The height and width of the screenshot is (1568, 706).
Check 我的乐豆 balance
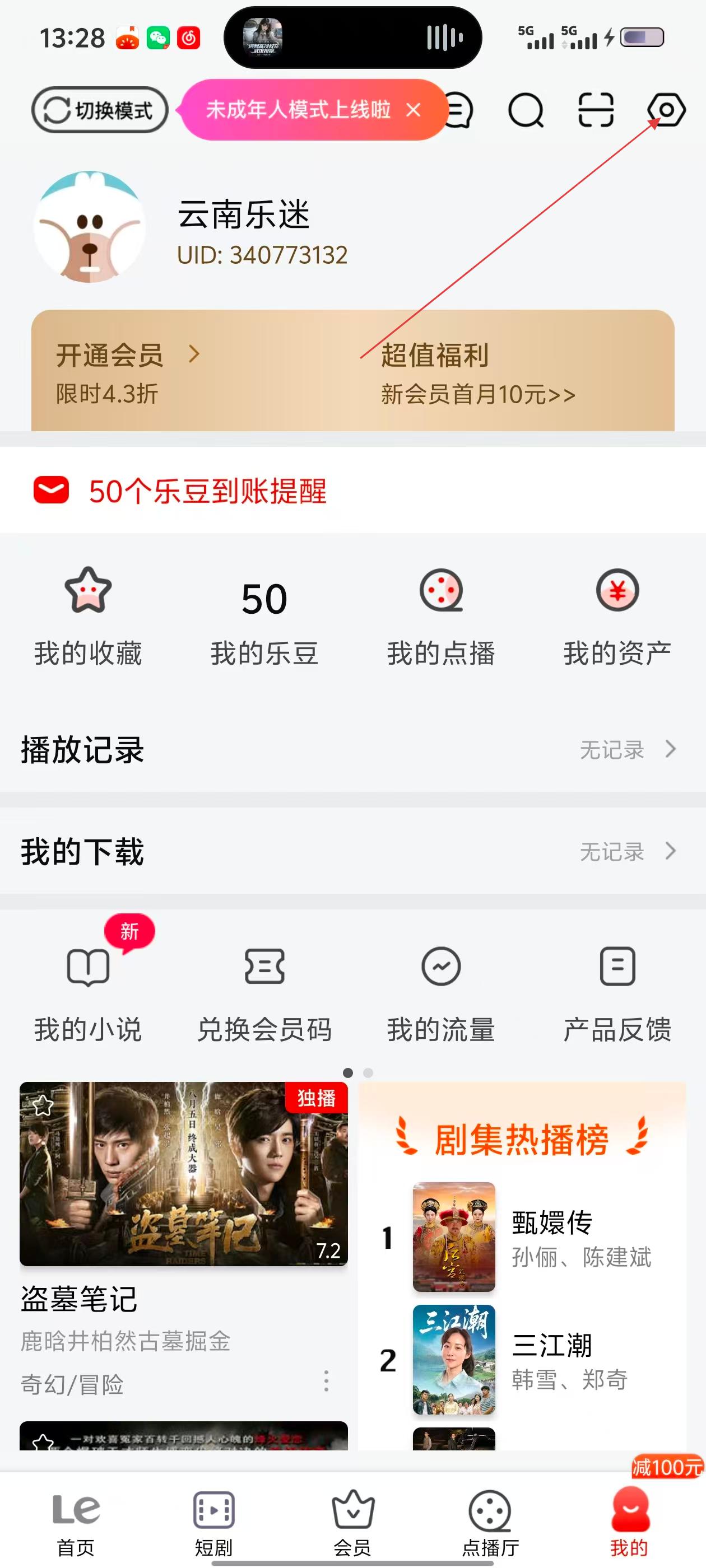tap(264, 616)
